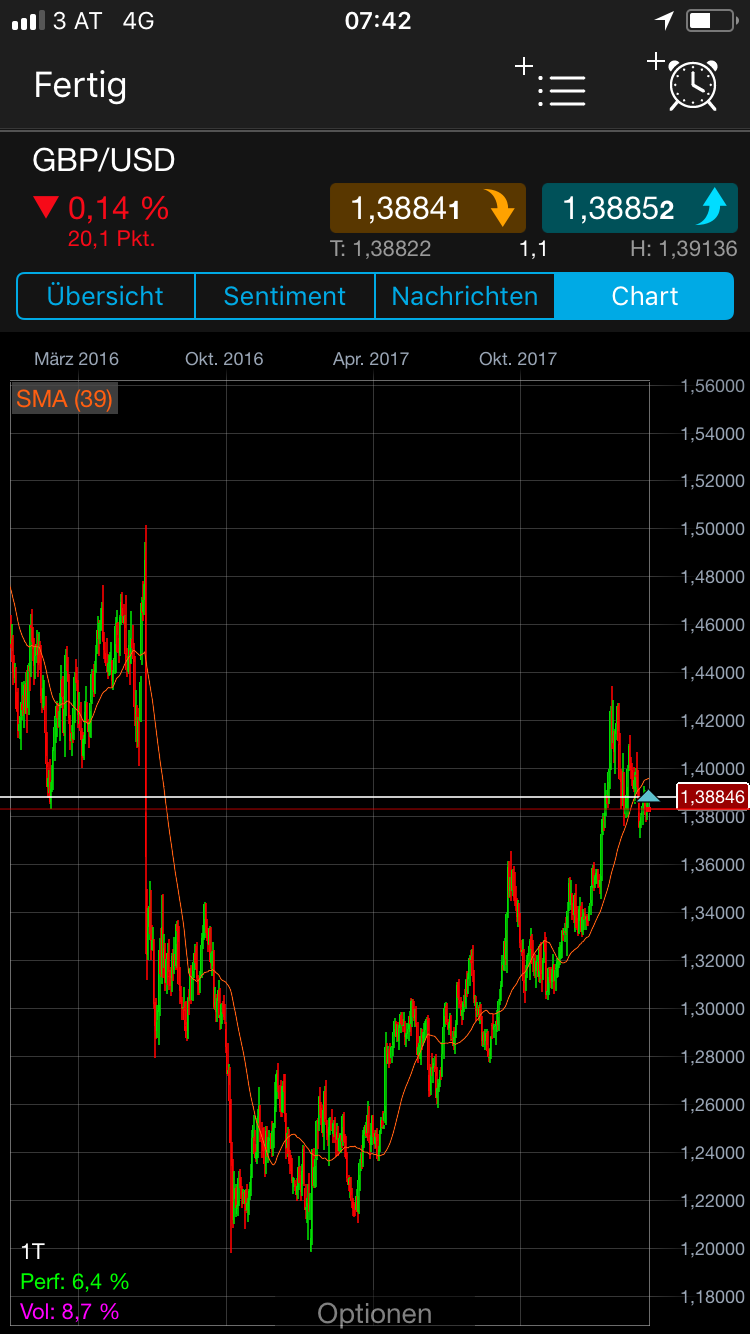Open the Nachrichten tab
The width and height of the screenshot is (750, 1334).
(x=464, y=296)
